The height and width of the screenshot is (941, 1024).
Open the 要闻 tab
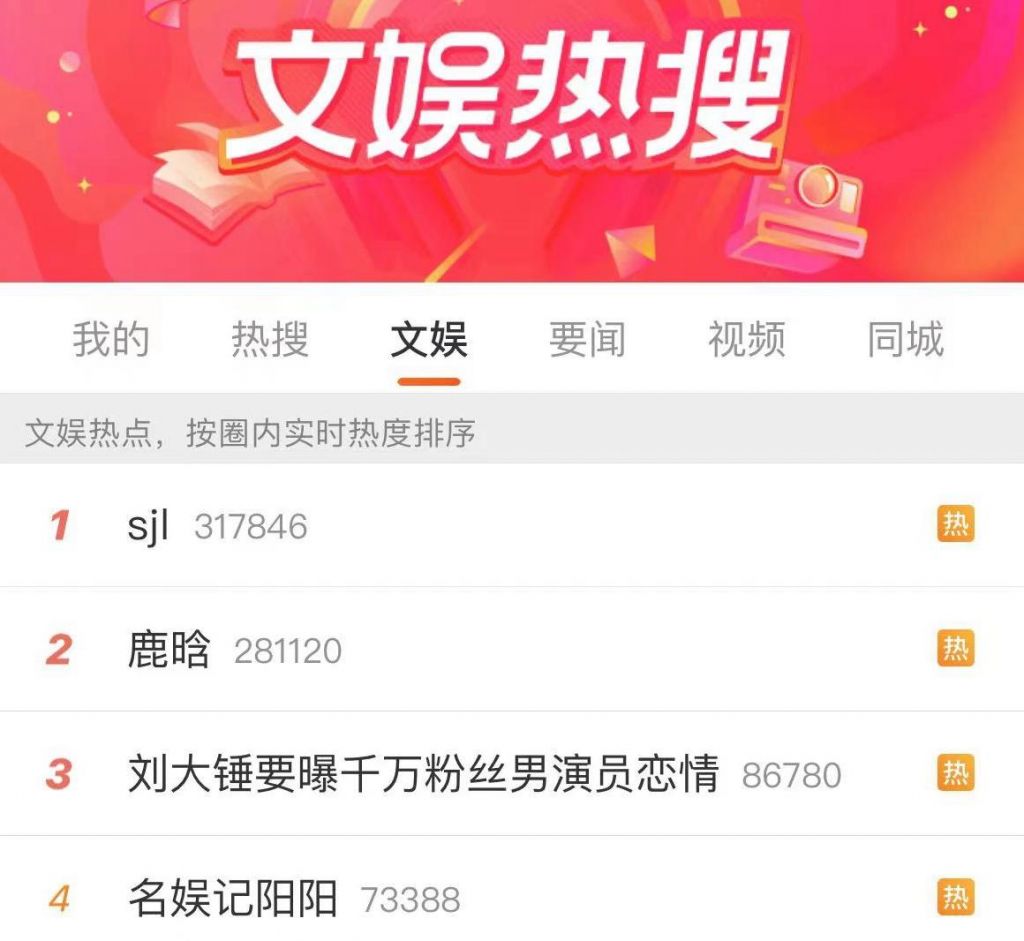point(587,340)
